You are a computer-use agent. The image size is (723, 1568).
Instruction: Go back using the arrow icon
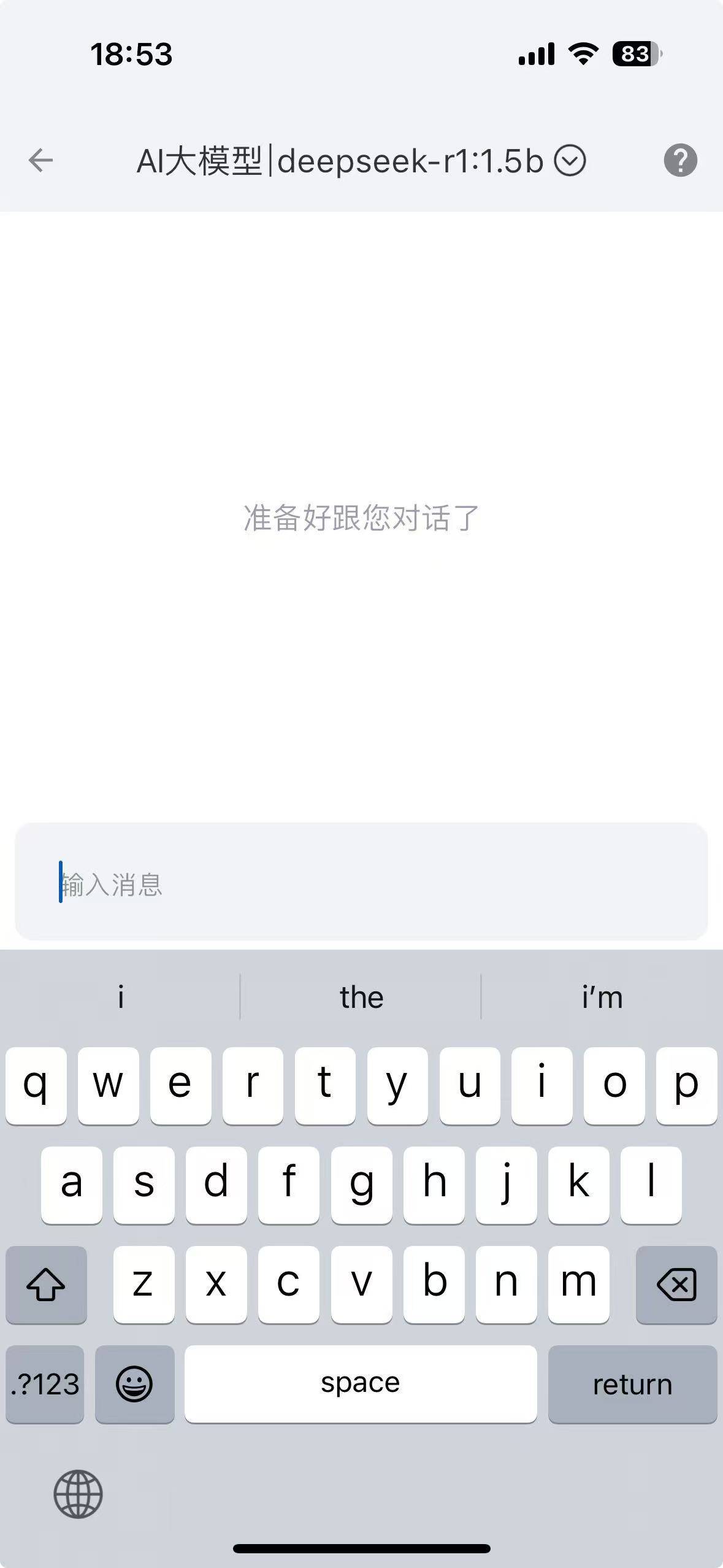pyautogui.click(x=41, y=161)
